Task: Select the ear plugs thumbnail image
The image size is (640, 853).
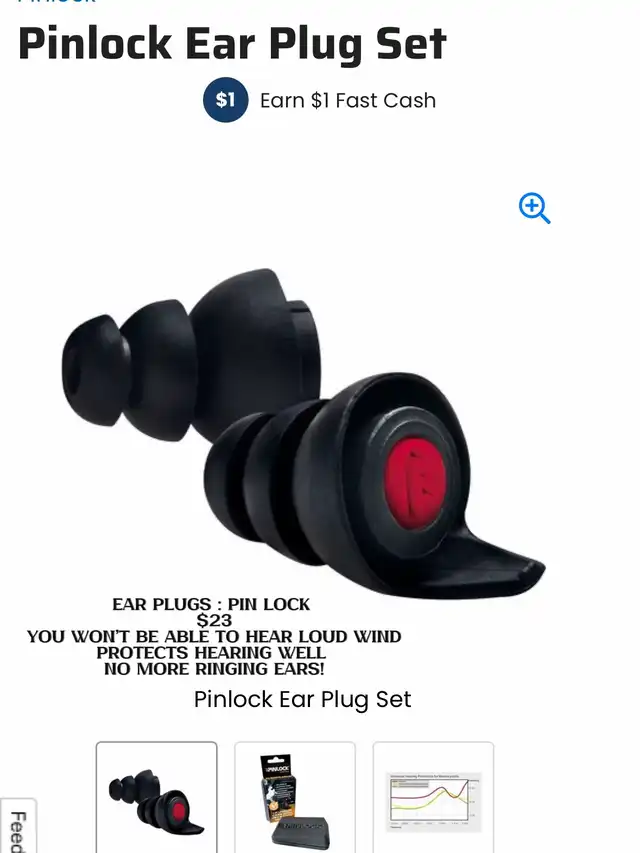Action: point(157,798)
